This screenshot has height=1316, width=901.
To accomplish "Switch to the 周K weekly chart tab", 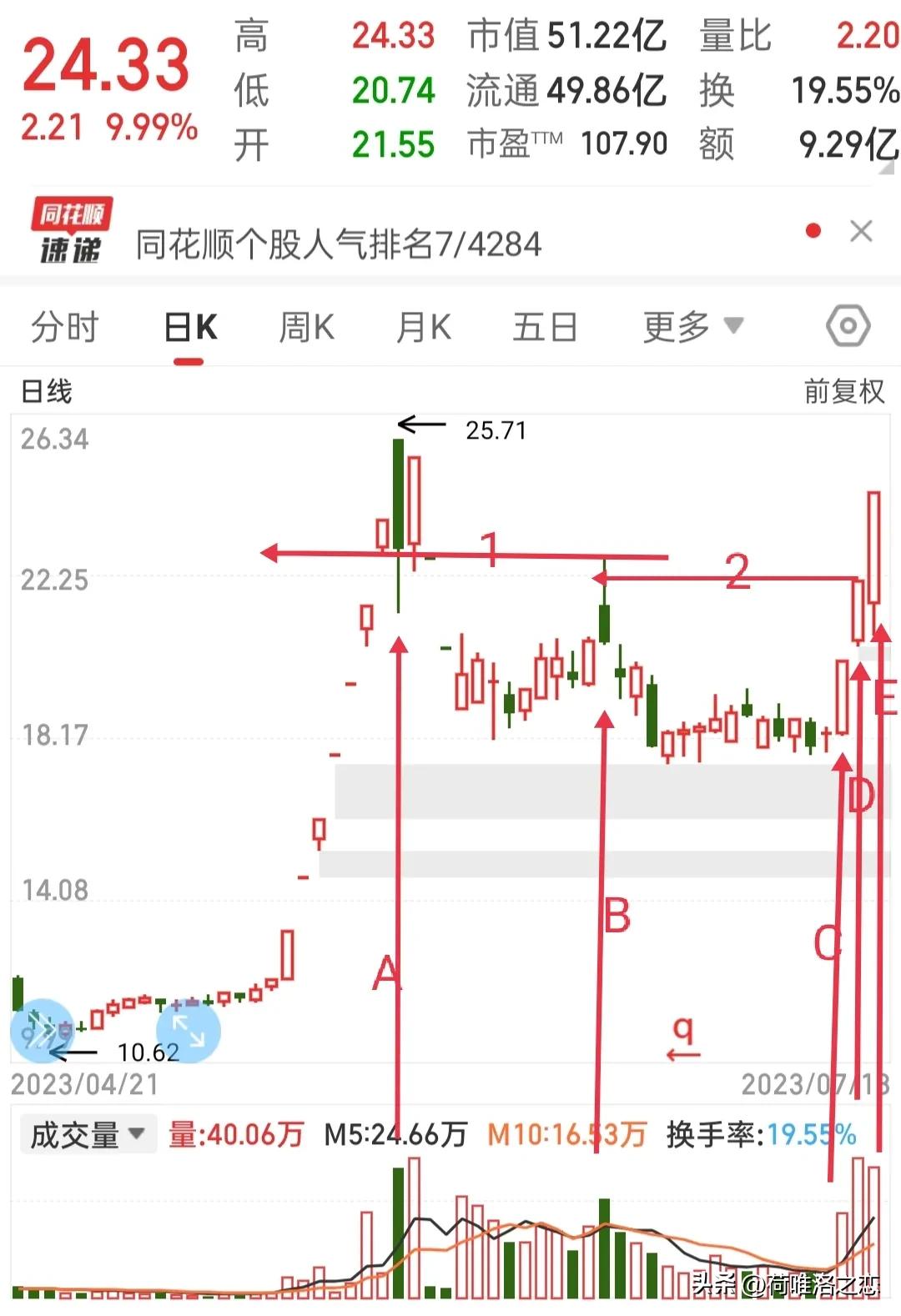I will point(306,326).
